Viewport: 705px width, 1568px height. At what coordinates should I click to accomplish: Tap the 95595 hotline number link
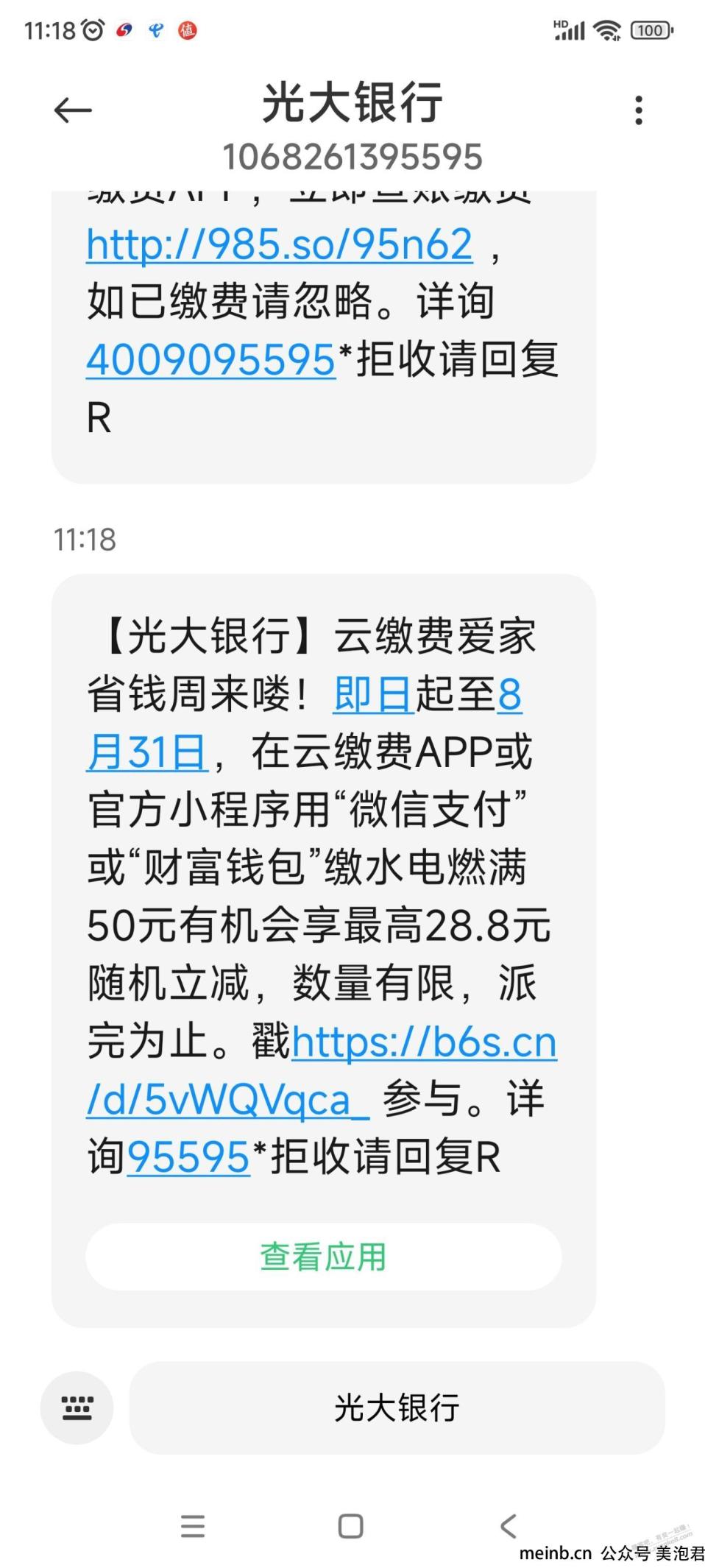(188, 1156)
